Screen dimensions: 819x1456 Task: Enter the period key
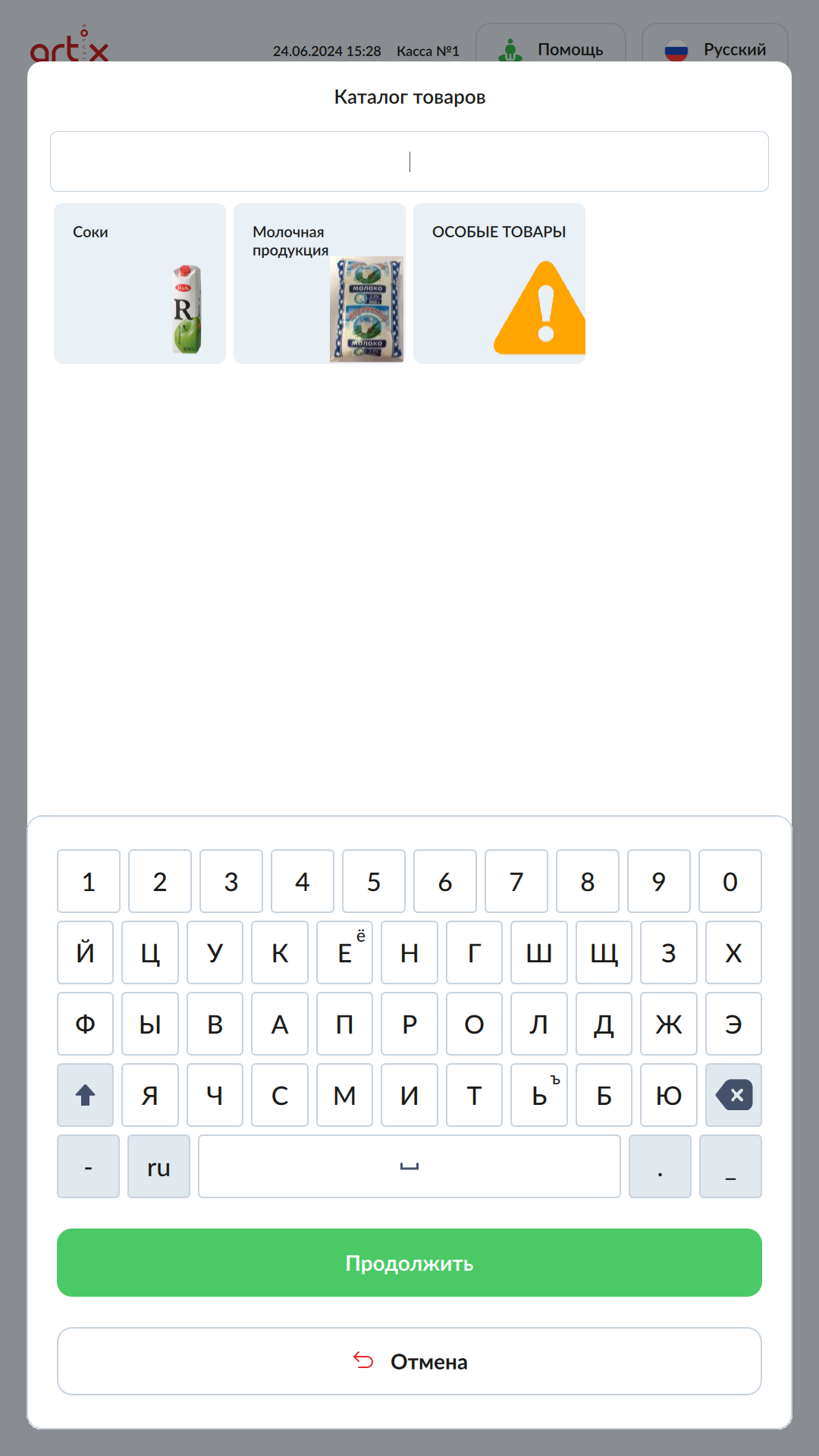pyautogui.click(x=660, y=1166)
